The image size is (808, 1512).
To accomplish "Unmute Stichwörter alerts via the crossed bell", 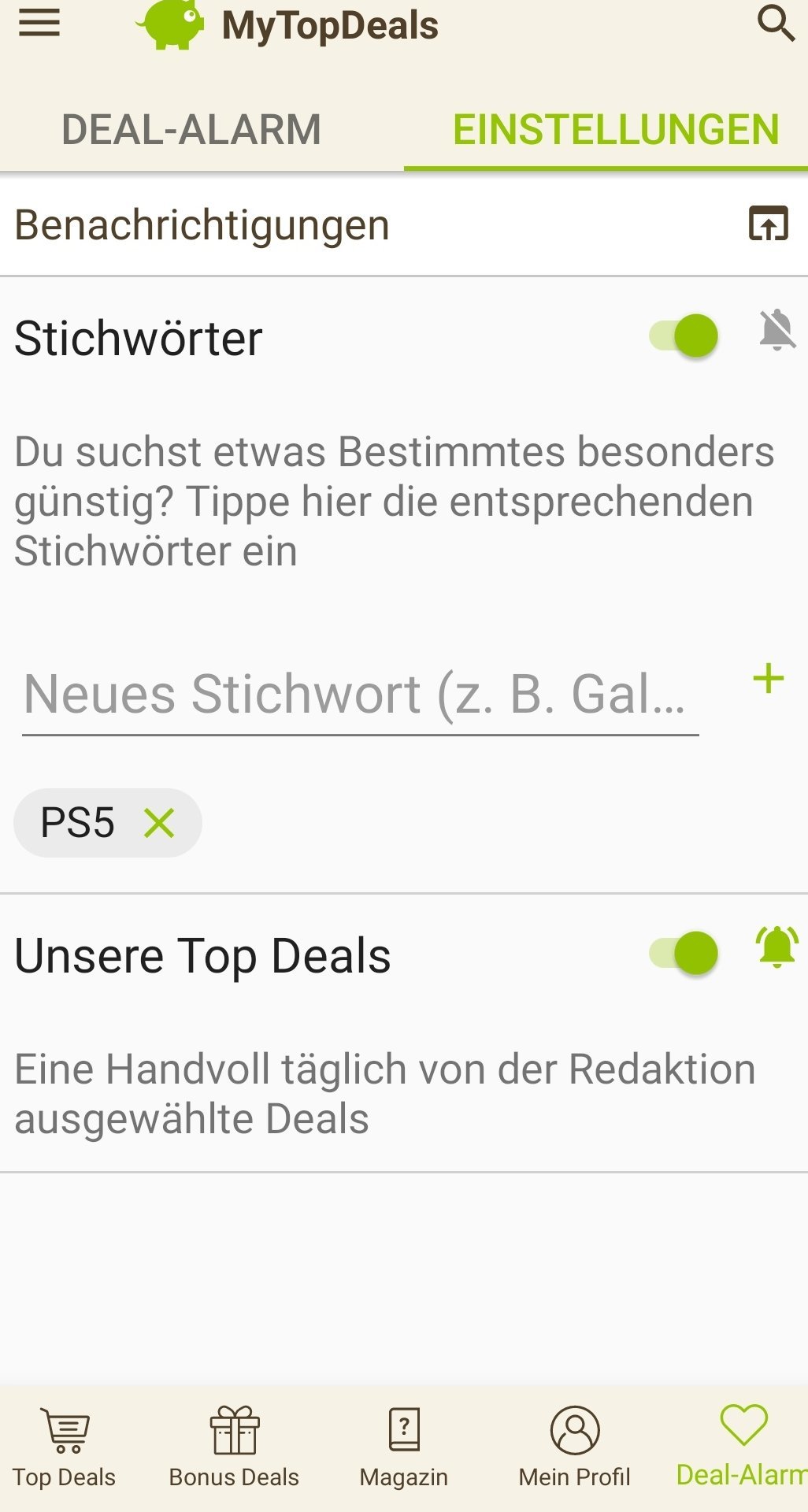I will pos(777,331).
